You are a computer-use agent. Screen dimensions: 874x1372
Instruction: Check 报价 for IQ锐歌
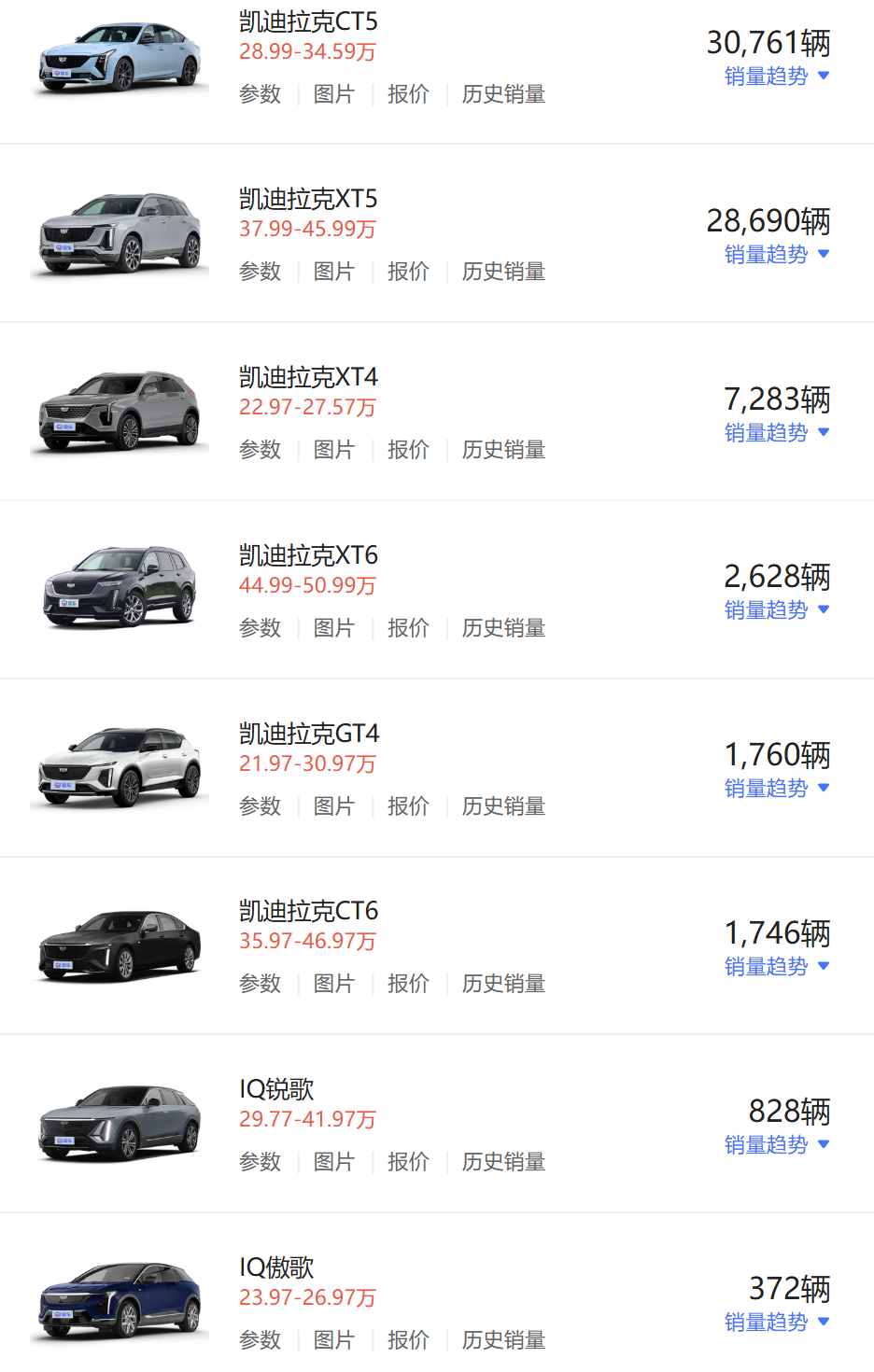(x=408, y=1162)
